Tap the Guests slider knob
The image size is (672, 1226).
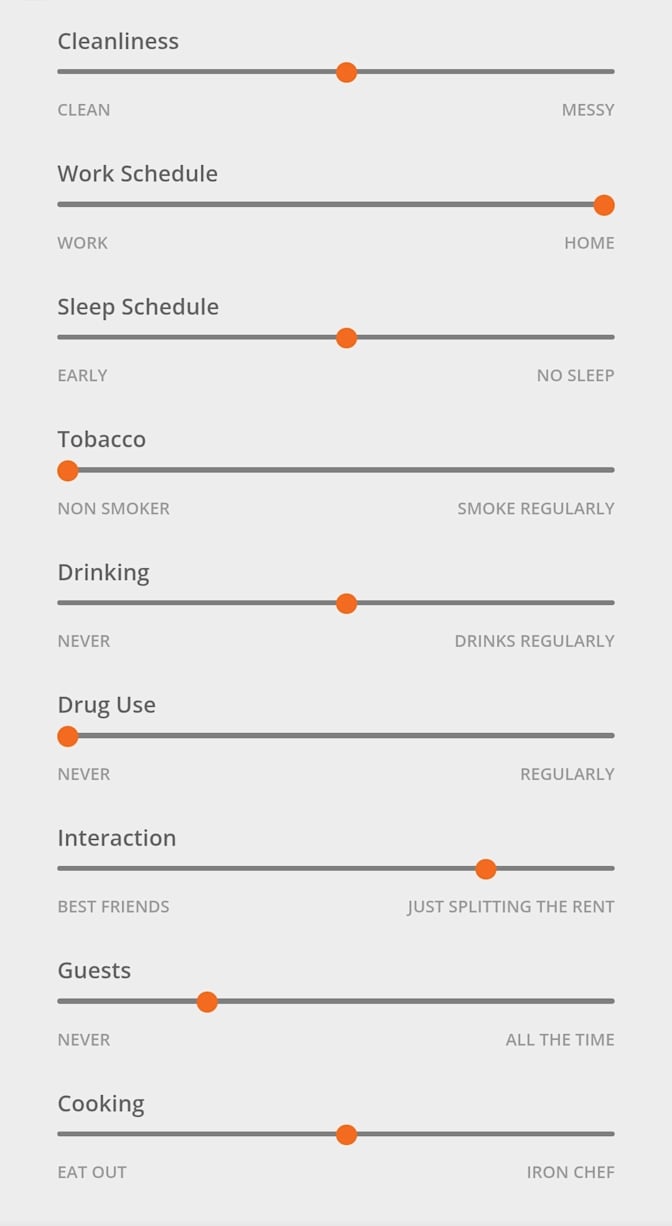(207, 1002)
